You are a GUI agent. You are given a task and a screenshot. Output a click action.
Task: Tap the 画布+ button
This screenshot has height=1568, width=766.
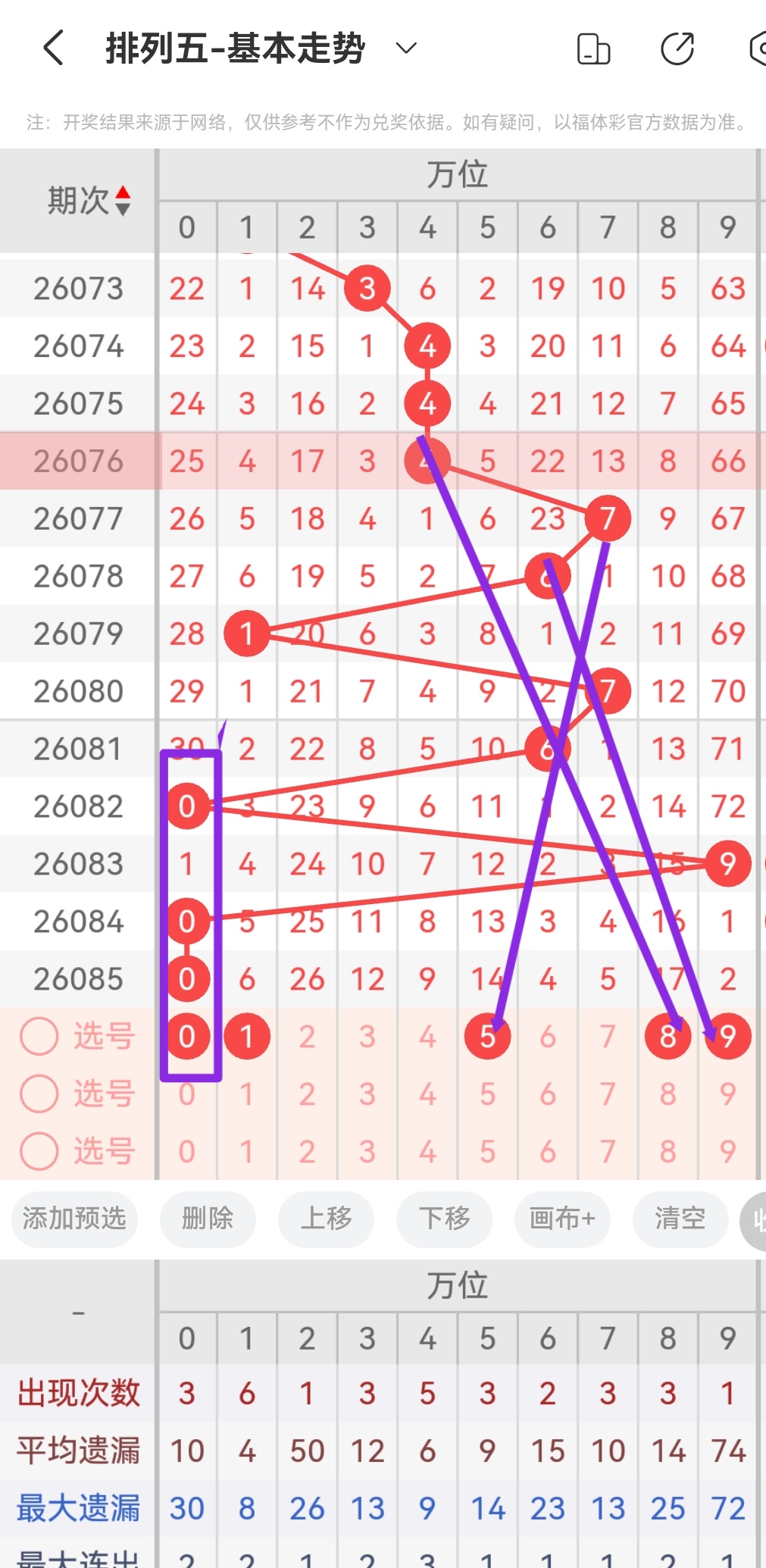tap(561, 1219)
